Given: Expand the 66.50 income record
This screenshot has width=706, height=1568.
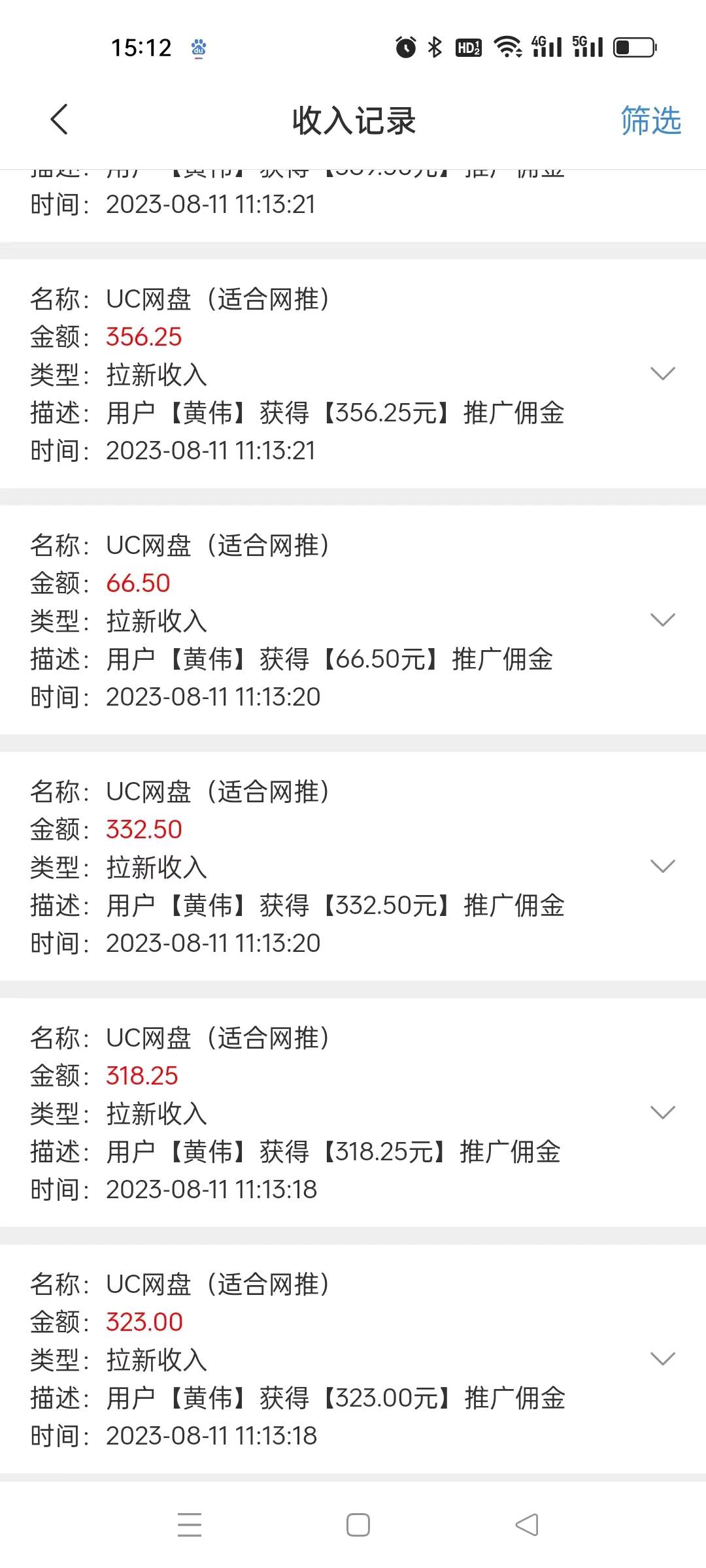Looking at the screenshot, I should coord(662,620).
